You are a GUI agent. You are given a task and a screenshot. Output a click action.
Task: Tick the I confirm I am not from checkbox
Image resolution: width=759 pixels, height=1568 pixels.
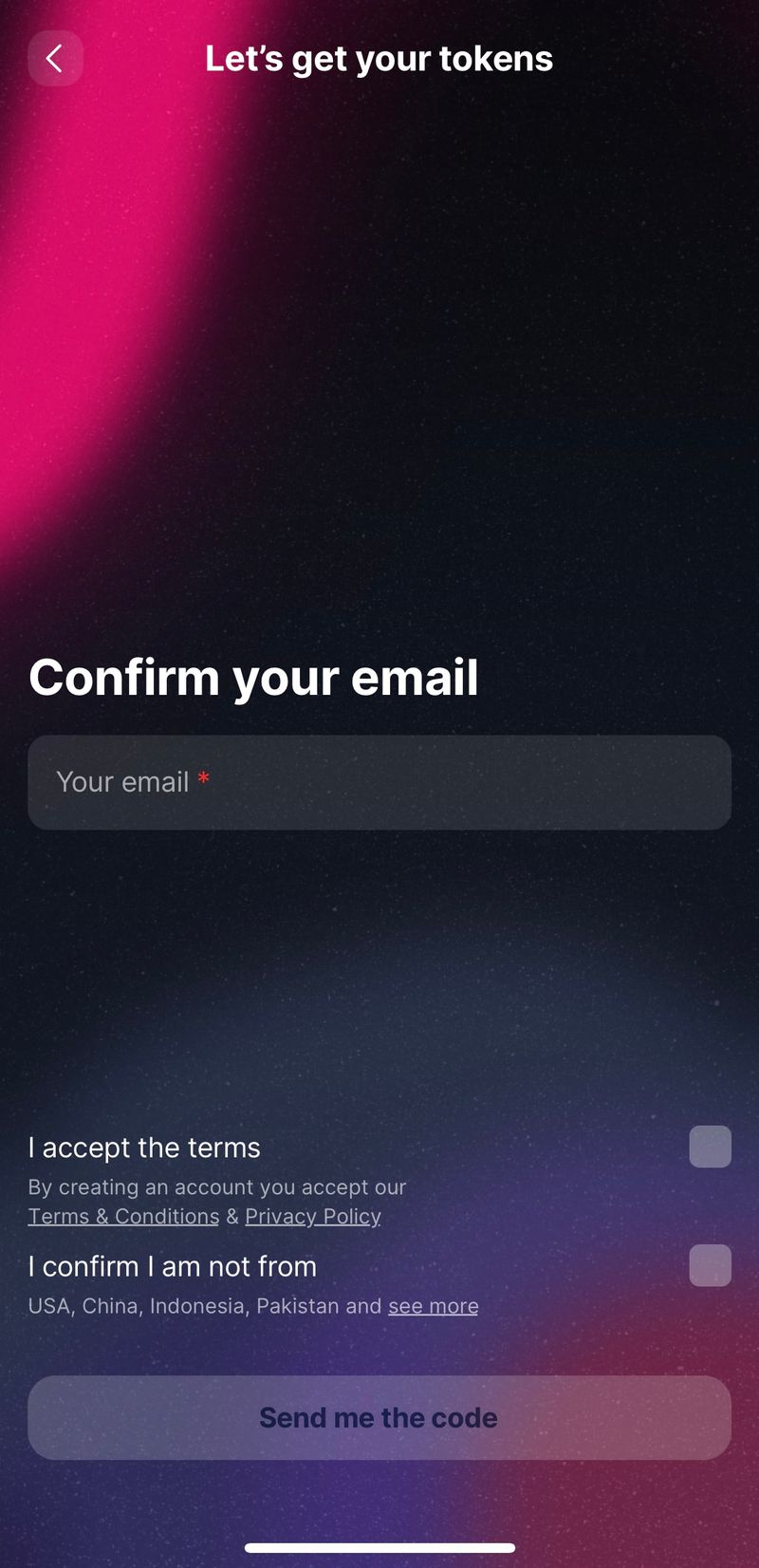point(710,1265)
